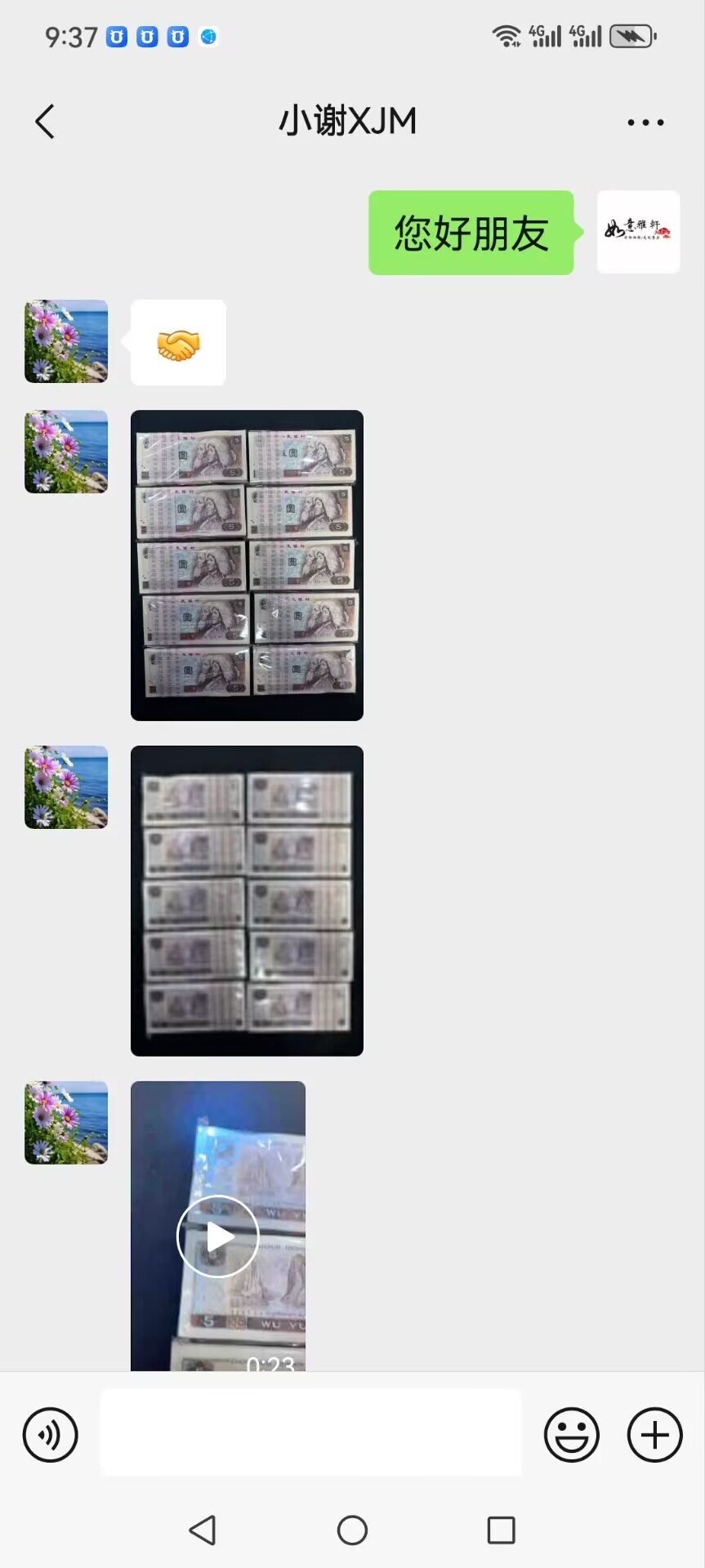The image size is (705, 1568).
Task: Open the recent apps overview
Action: click(x=501, y=1530)
